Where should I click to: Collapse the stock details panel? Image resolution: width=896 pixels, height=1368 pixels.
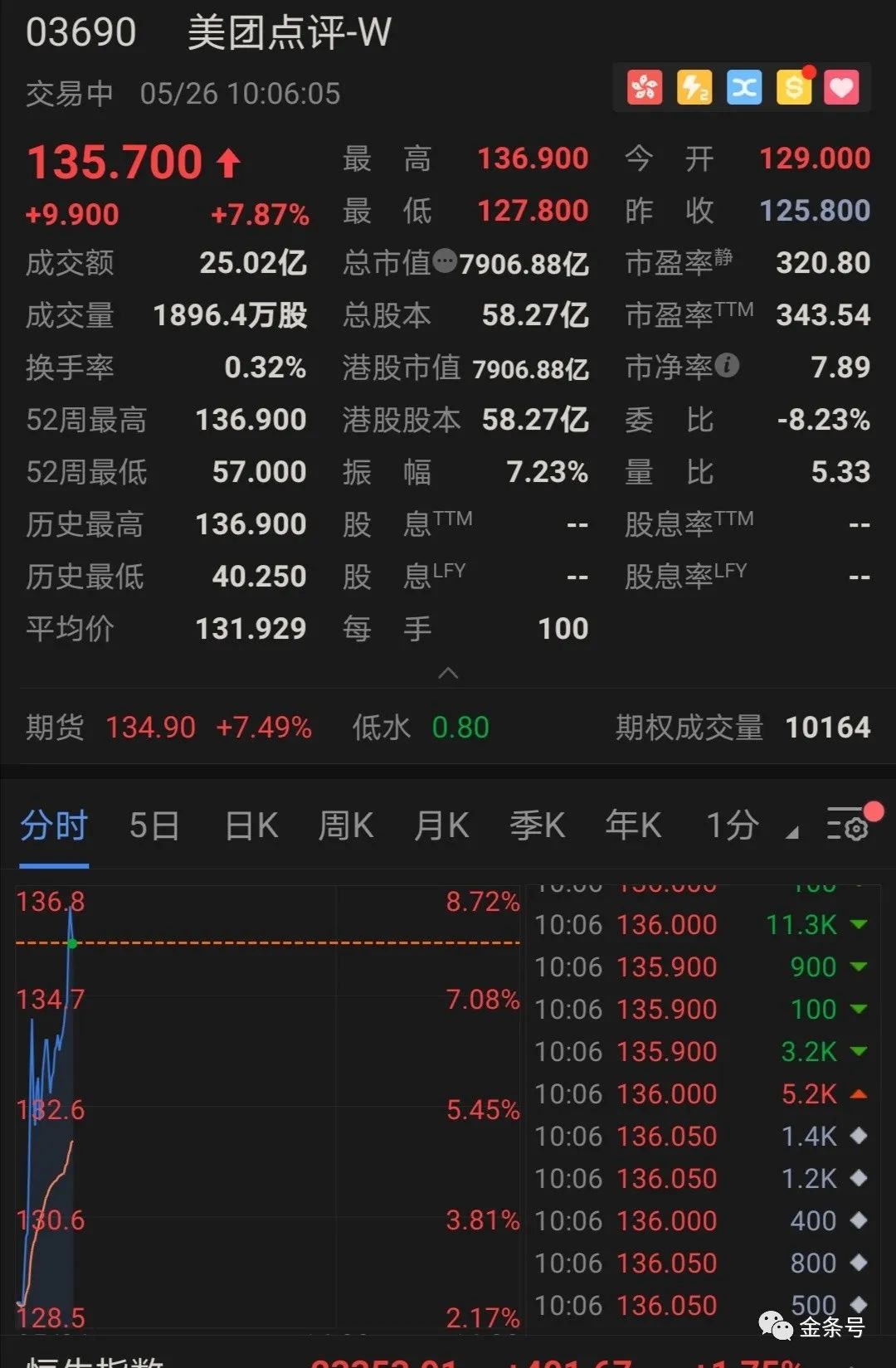coord(448,673)
